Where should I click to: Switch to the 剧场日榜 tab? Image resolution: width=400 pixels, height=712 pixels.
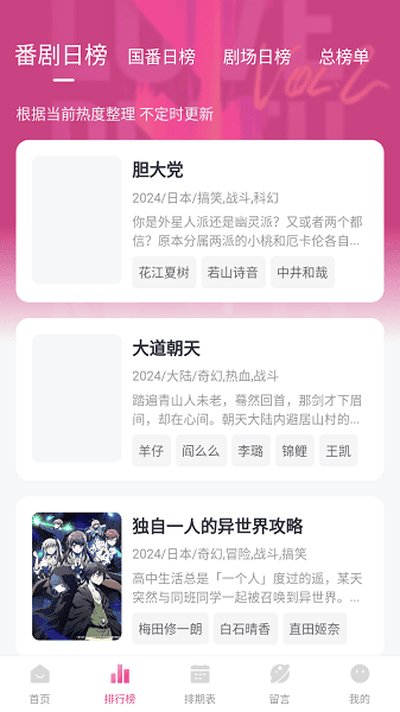(257, 57)
